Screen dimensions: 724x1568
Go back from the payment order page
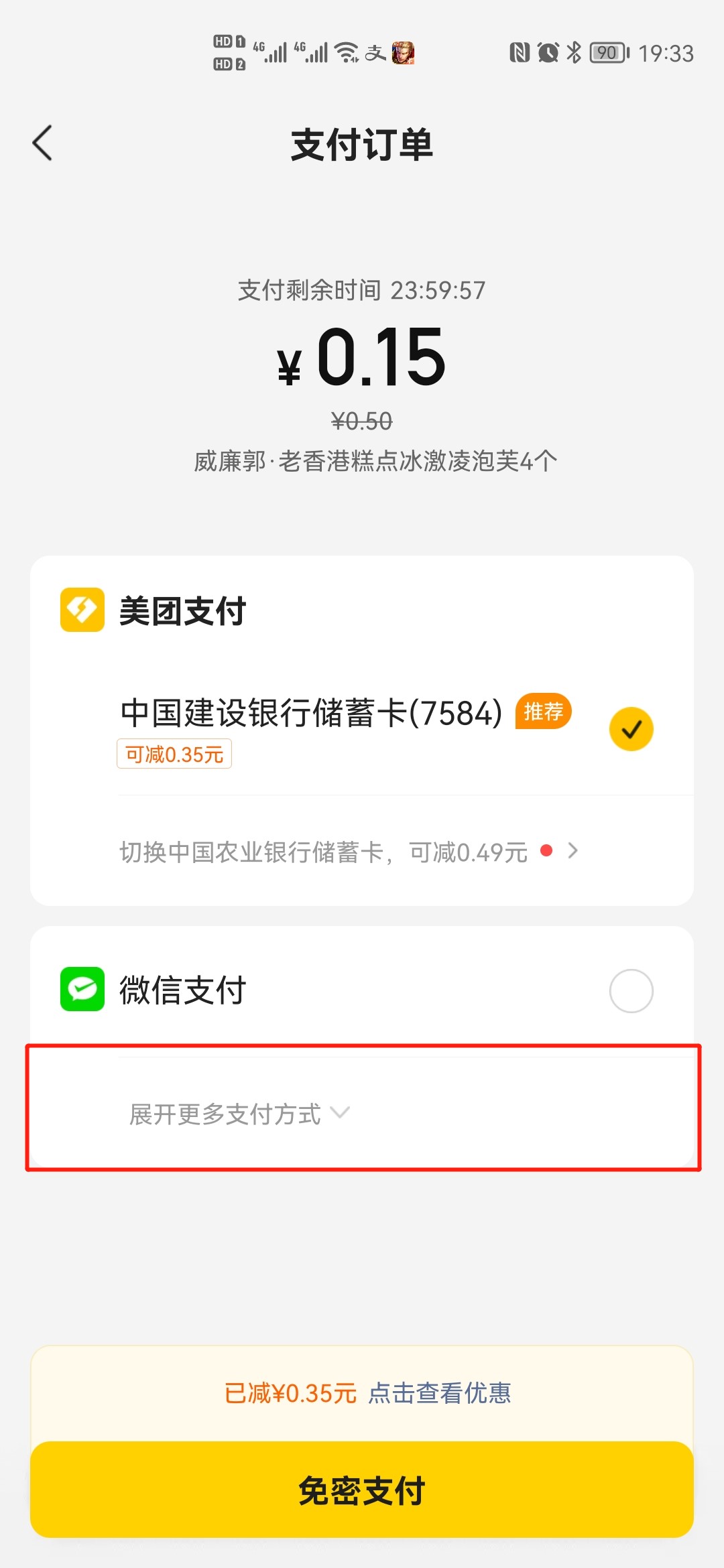click(42, 143)
